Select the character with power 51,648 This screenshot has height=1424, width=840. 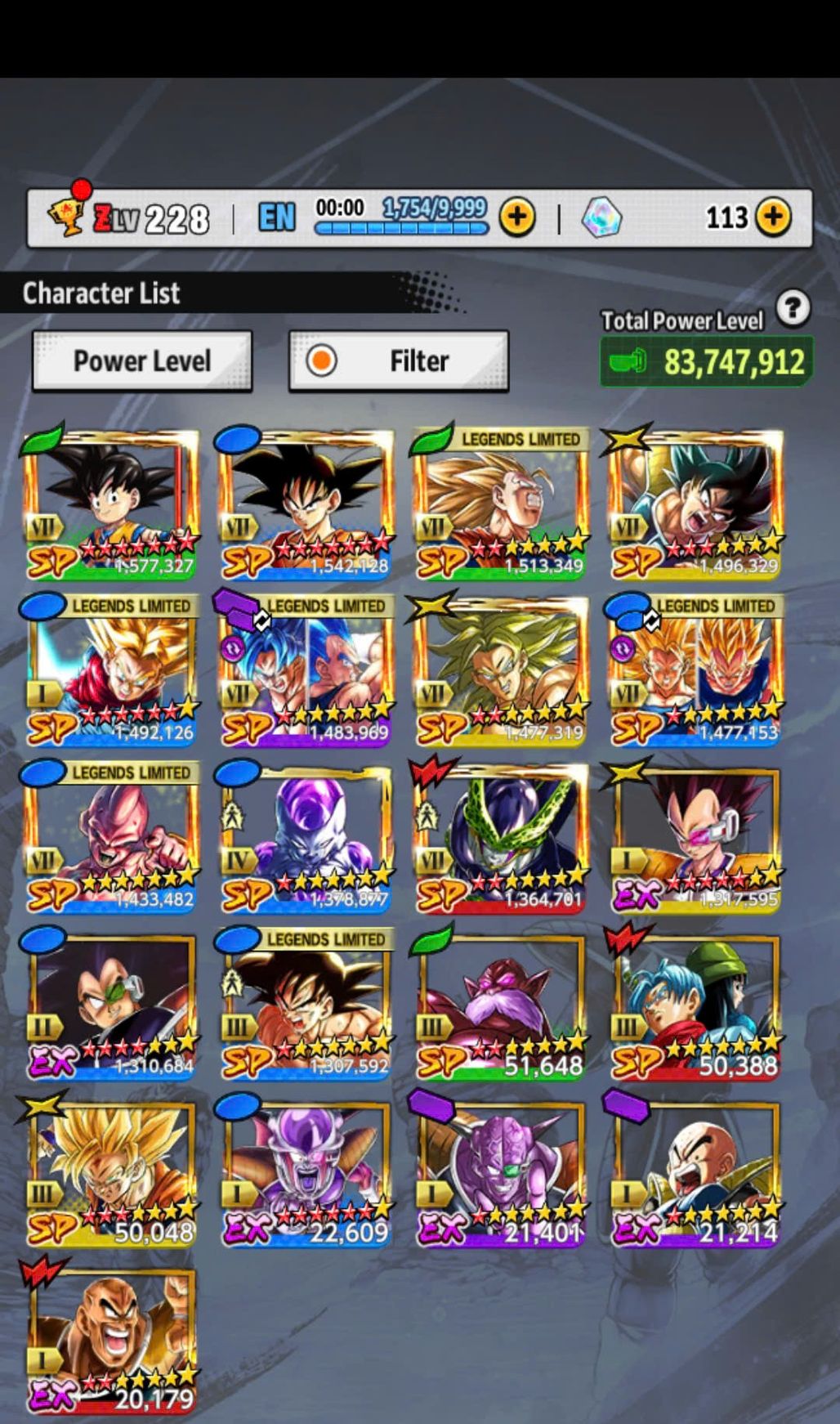(500, 1004)
